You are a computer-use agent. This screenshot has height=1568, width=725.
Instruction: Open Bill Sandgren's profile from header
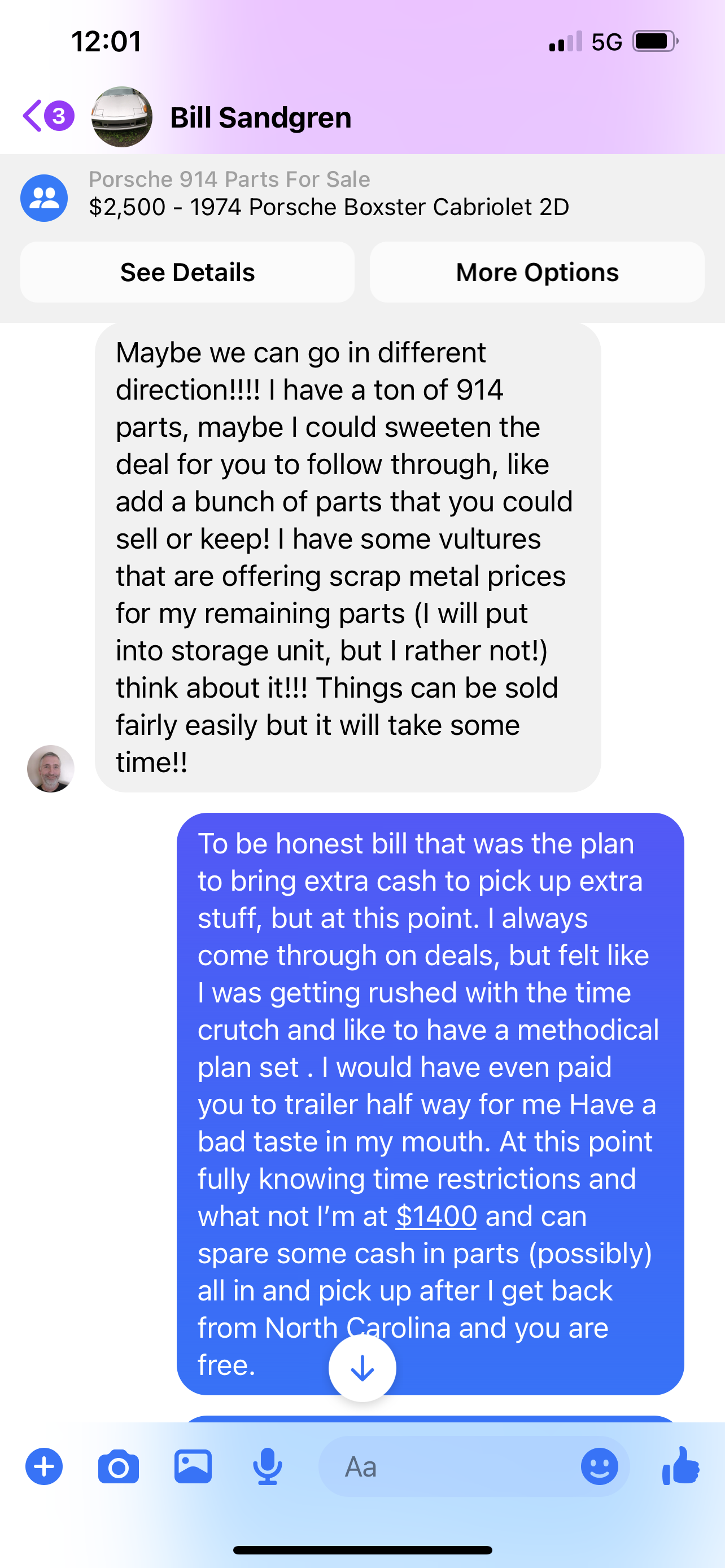point(260,117)
